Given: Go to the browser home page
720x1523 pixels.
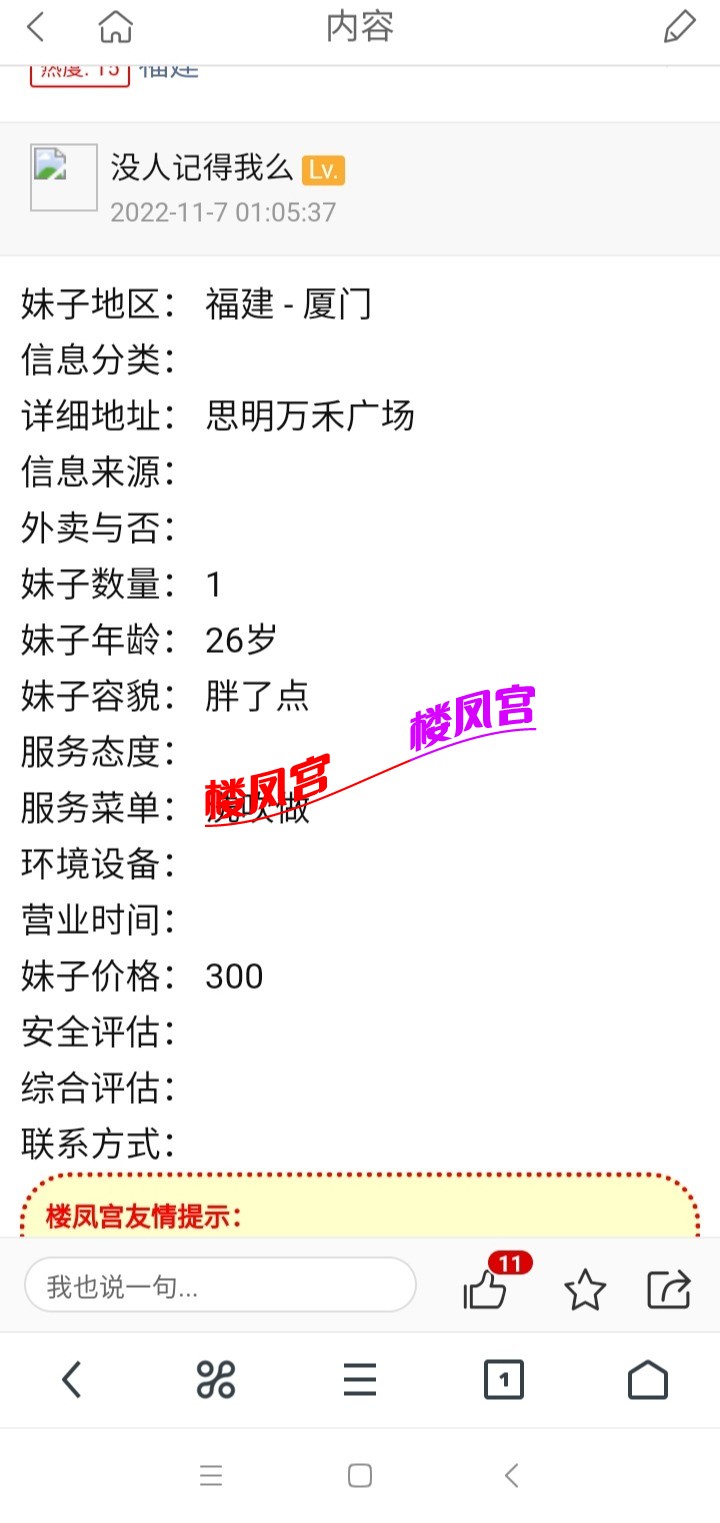Looking at the screenshot, I should click(647, 1381).
